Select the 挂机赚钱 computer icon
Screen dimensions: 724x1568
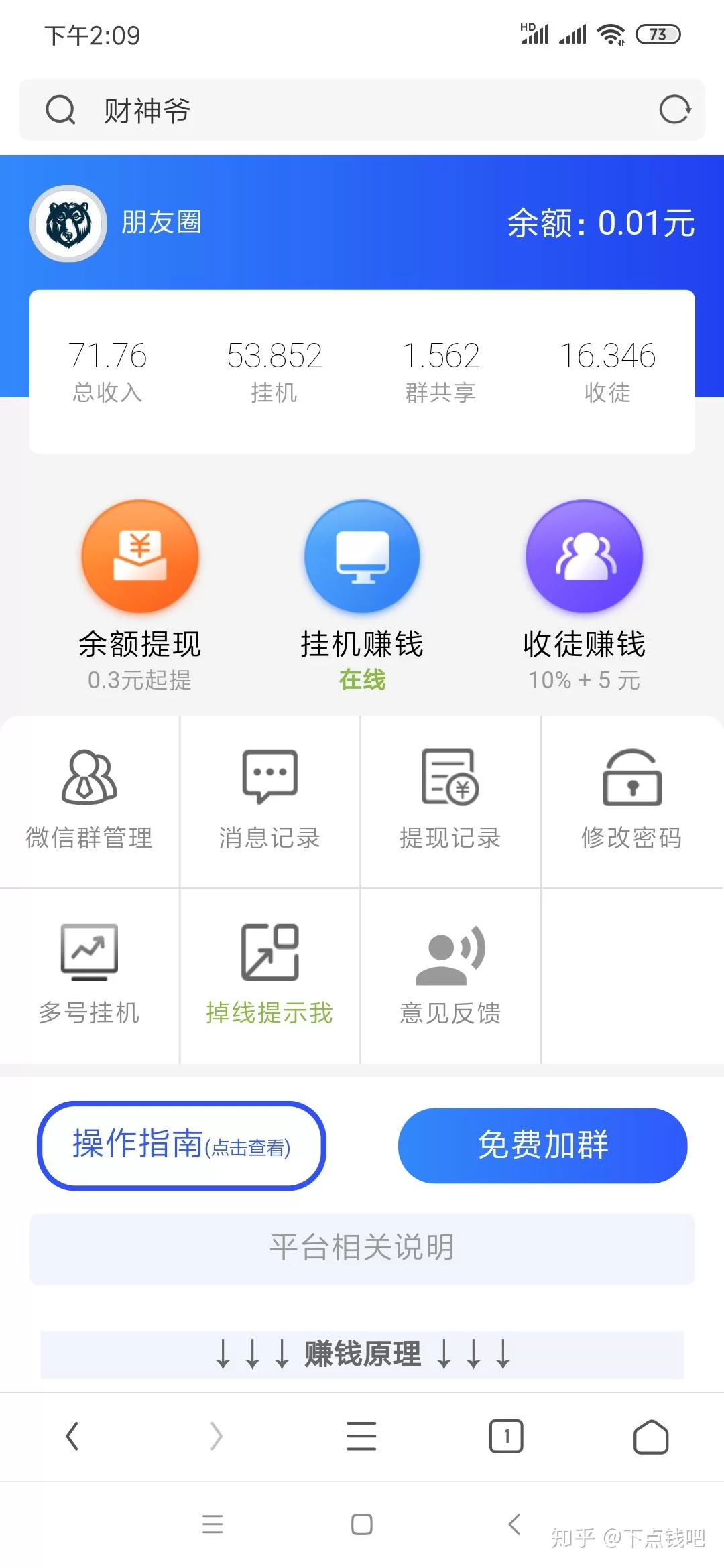click(x=361, y=556)
